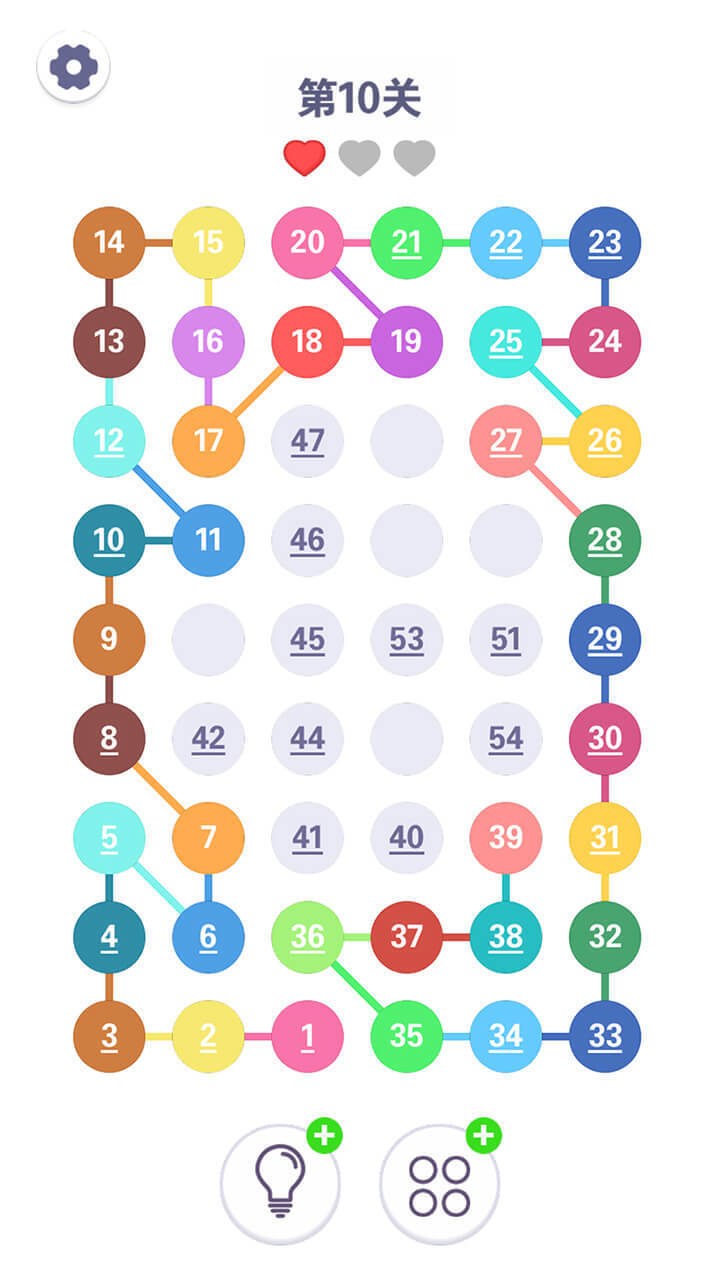Tap the four-circles helper button
The width and height of the screenshot is (720, 1280).
pyautogui.click(x=440, y=1184)
